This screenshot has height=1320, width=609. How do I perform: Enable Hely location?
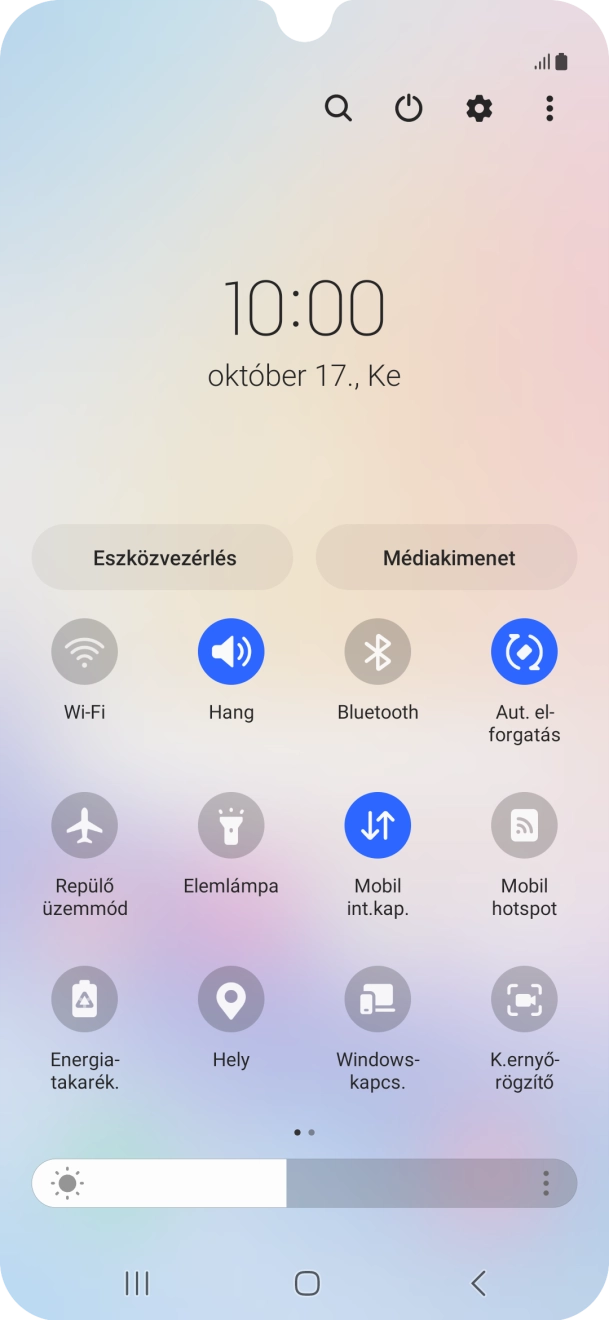[x=231, y=999]
